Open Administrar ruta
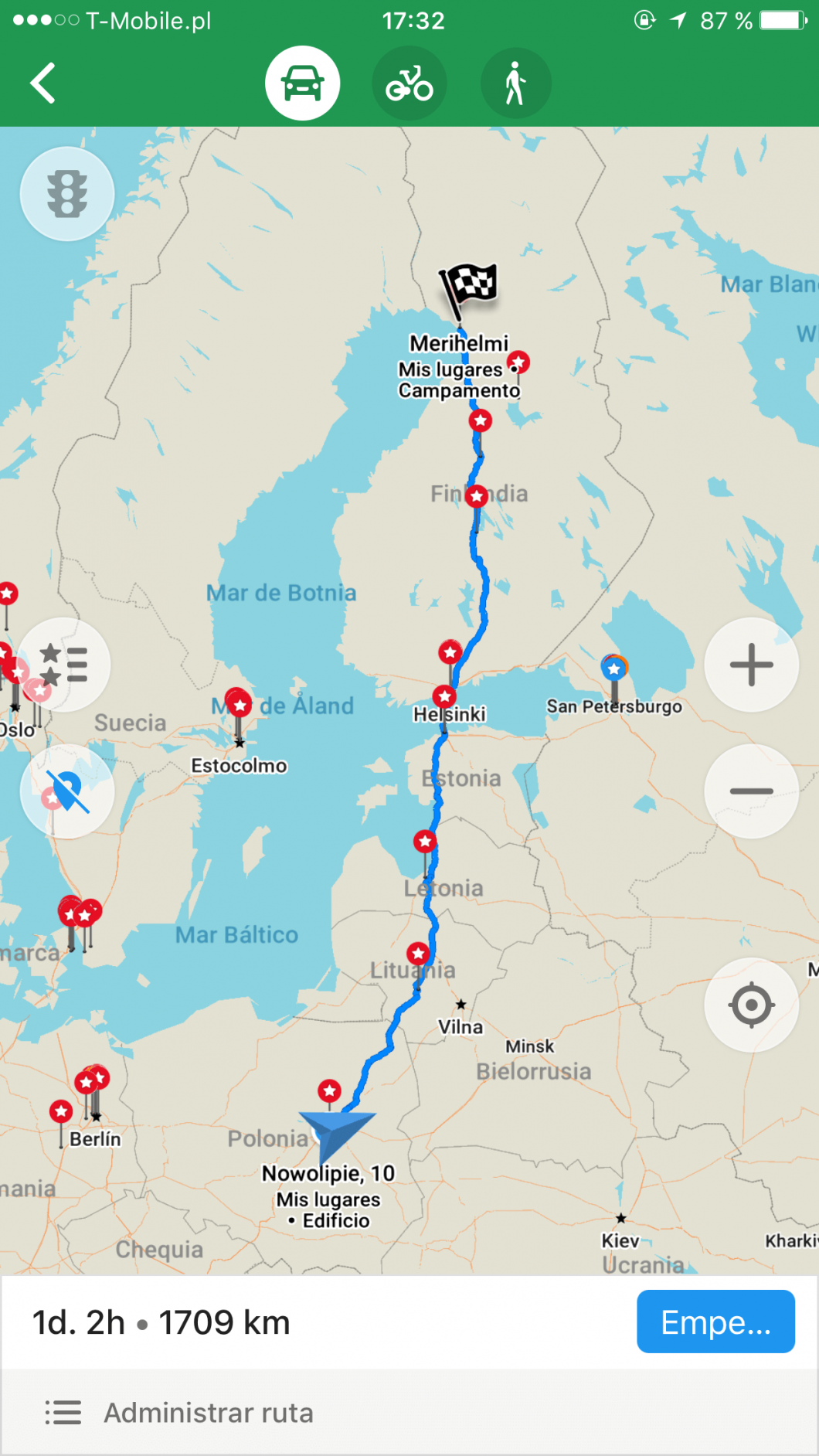Image resolution: width=819 pixels, height=1456 pixels. click(209, 1413)
